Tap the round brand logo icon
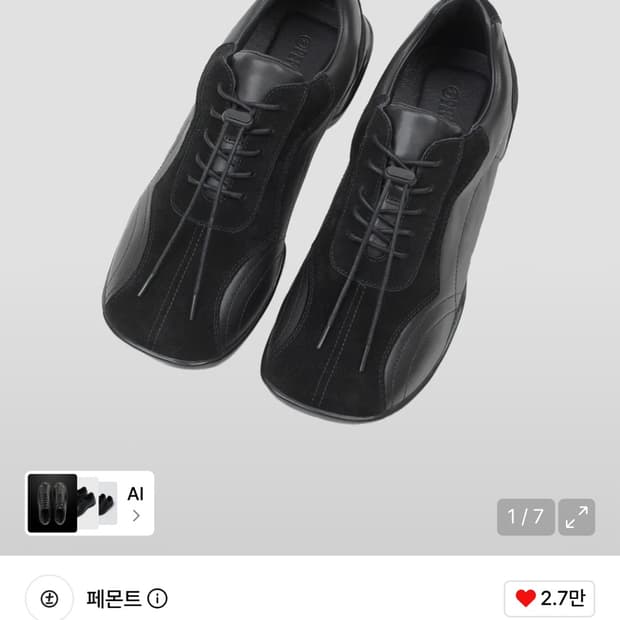Screen dimensions: 620x620 tap(49, 599)
